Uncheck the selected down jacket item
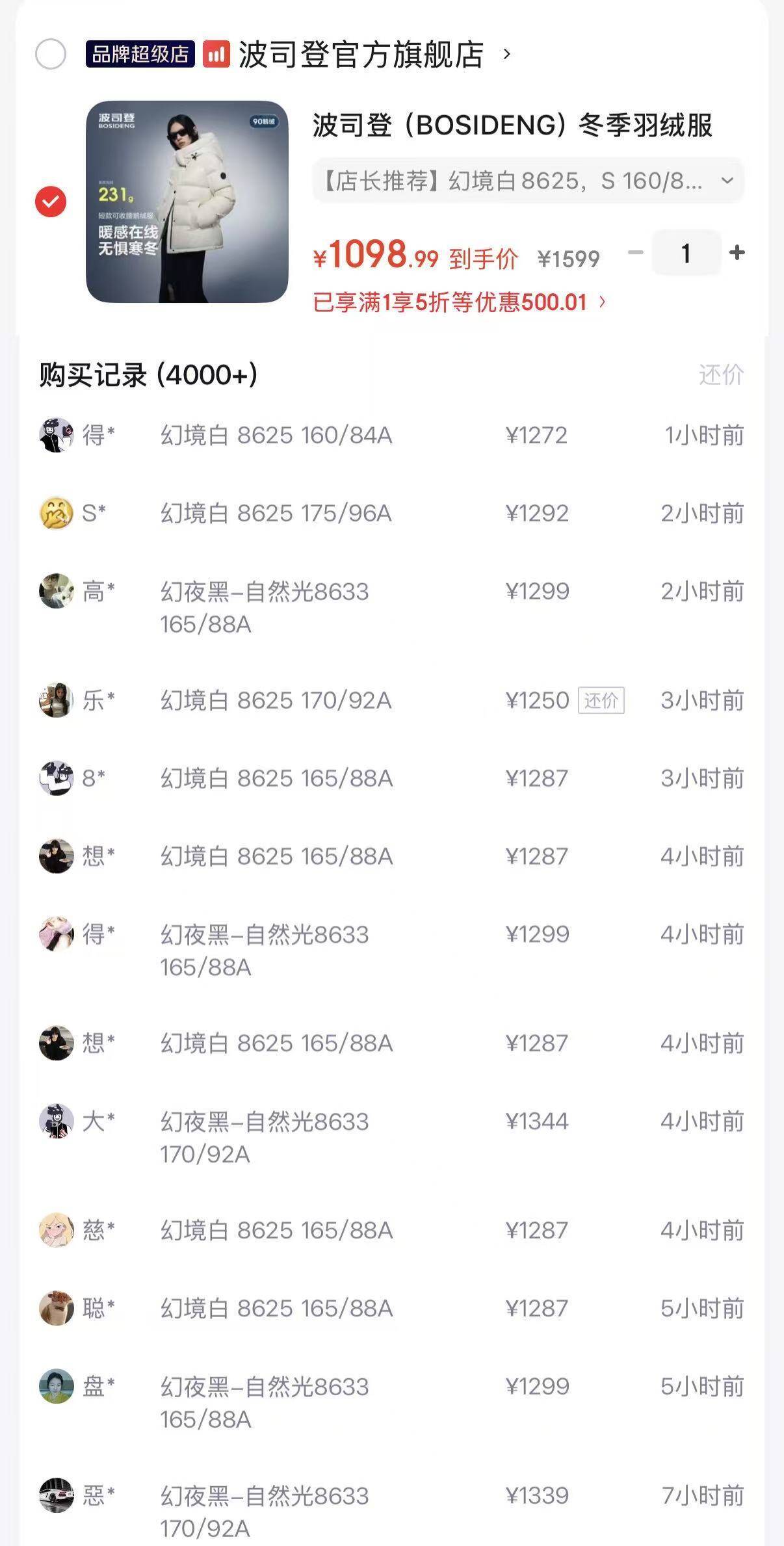This screenshot has height=1546, width=784. coord(51,202)
